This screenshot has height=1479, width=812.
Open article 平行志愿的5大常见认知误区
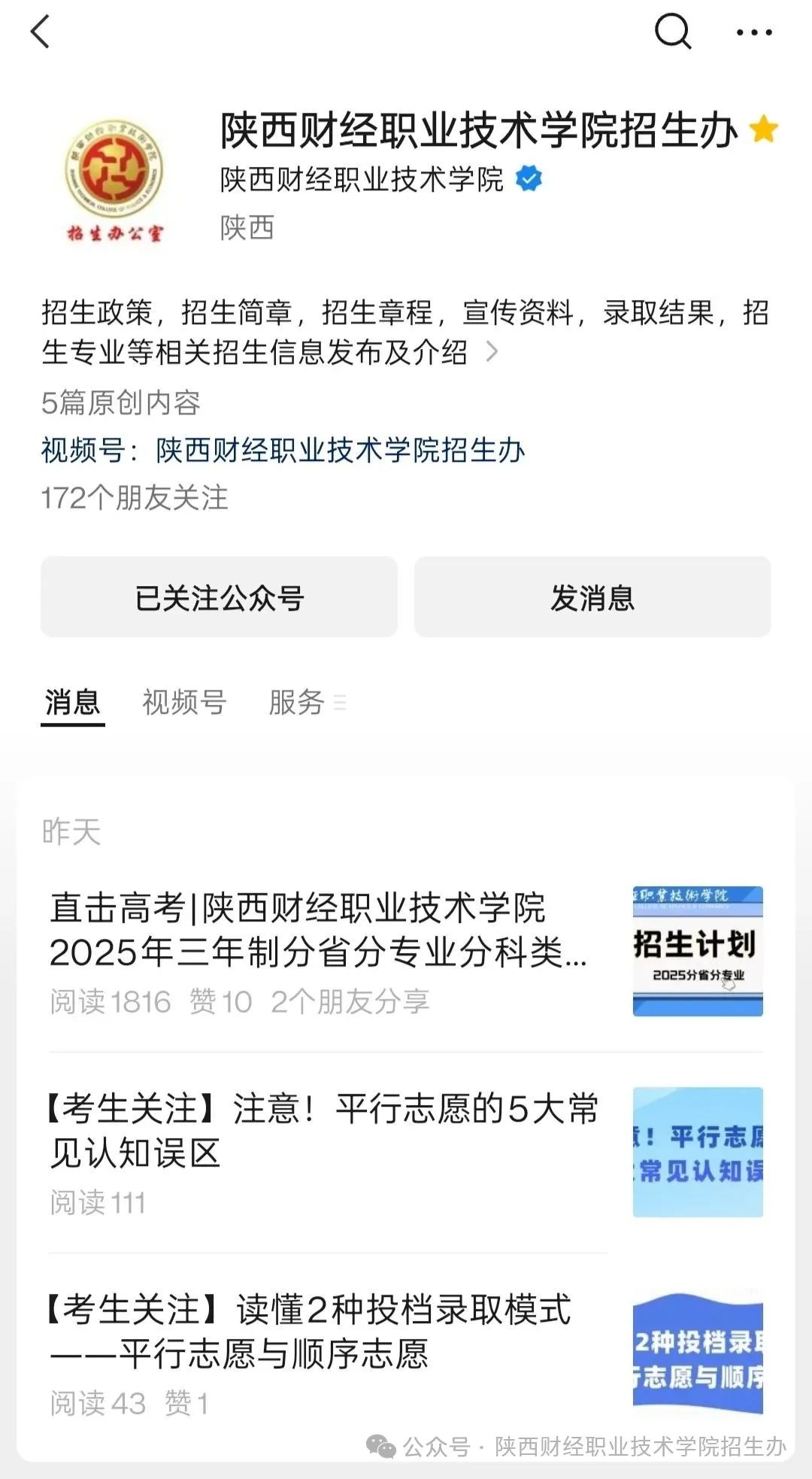[x=323, y=1131]
